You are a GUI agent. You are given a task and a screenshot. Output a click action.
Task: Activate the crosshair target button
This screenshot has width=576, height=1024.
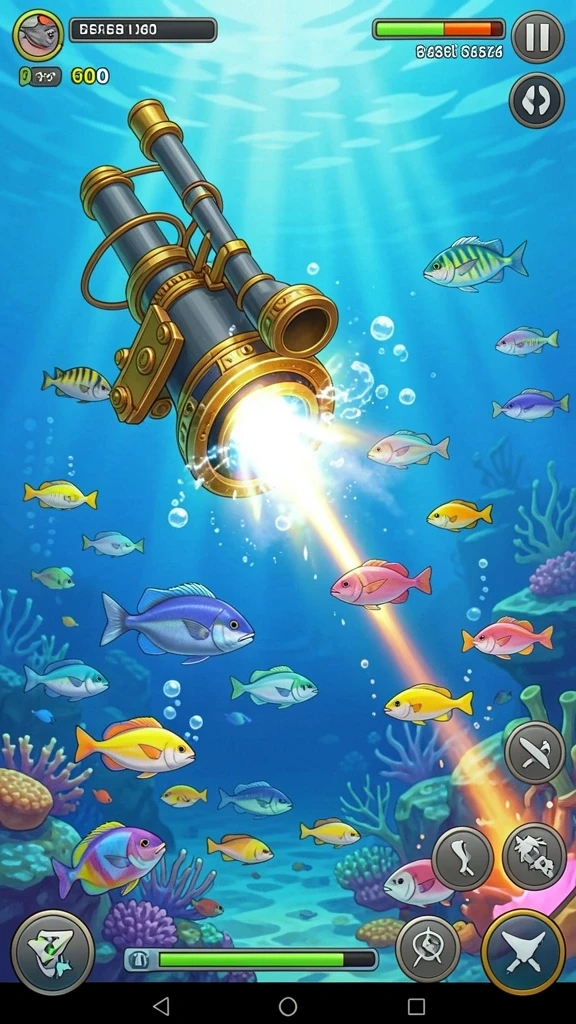(428, 948)
